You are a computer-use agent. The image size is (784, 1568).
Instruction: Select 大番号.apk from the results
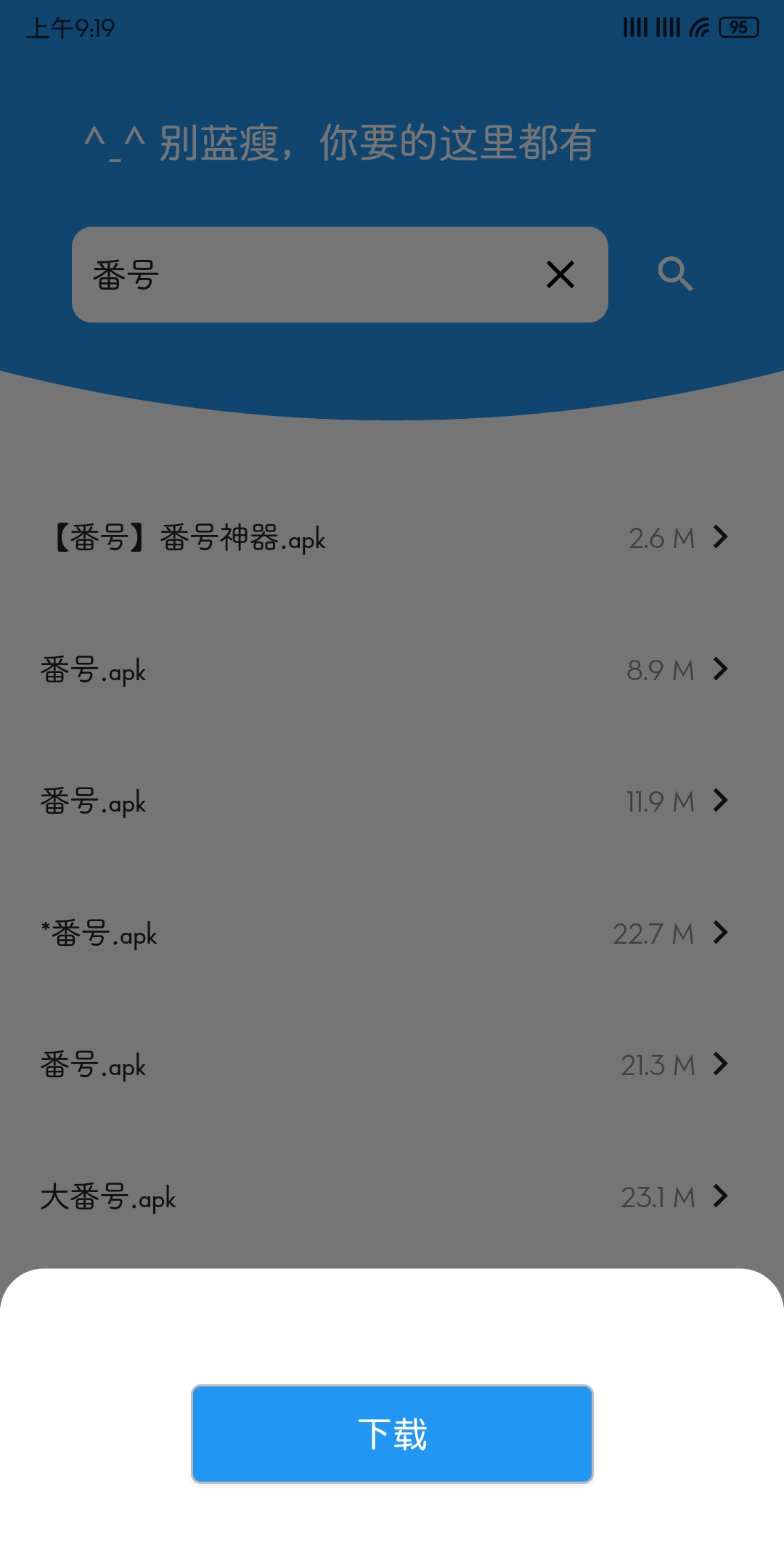click(x=392, y=1196)
